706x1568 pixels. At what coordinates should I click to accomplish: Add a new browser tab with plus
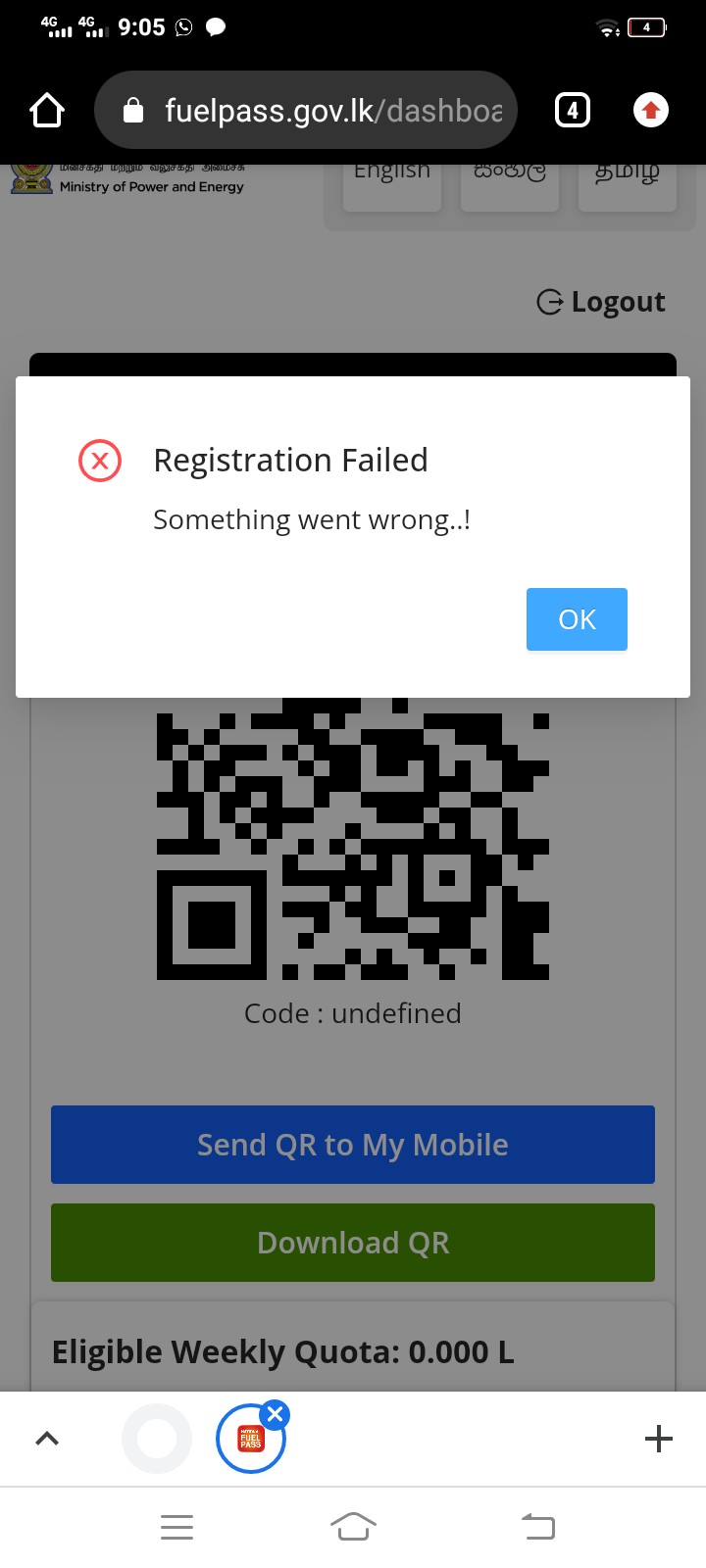tap(659, 1439)
